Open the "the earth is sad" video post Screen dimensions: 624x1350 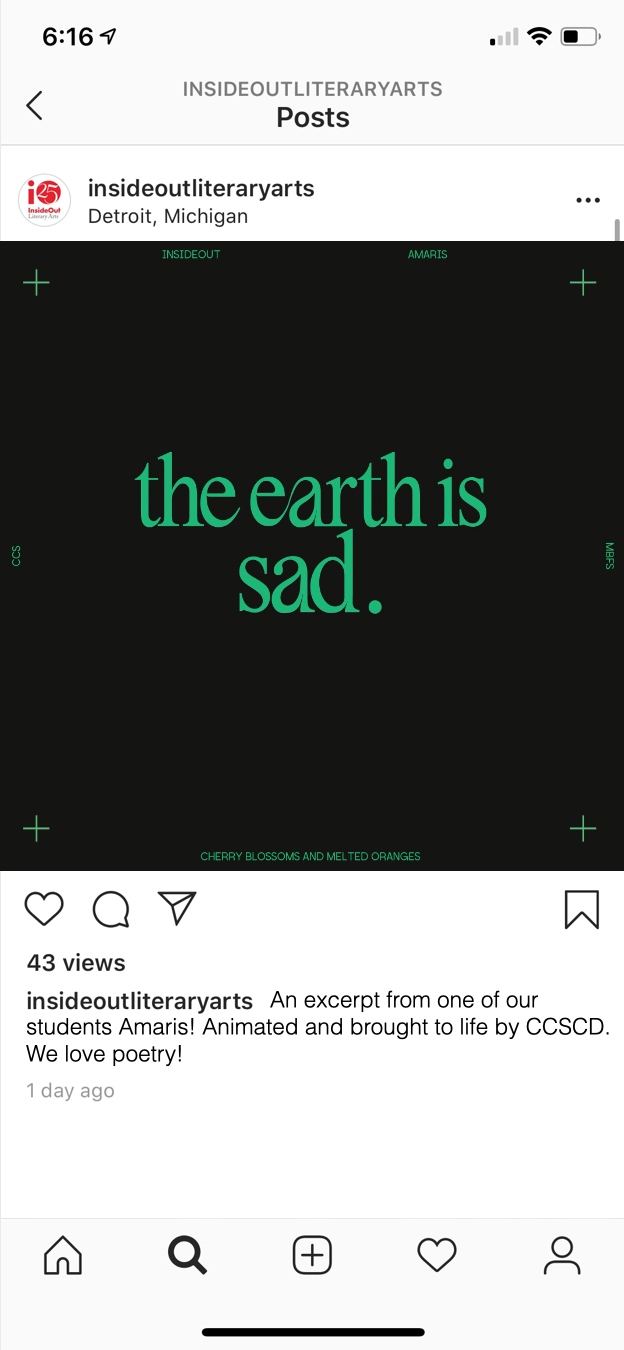point(312,555)
